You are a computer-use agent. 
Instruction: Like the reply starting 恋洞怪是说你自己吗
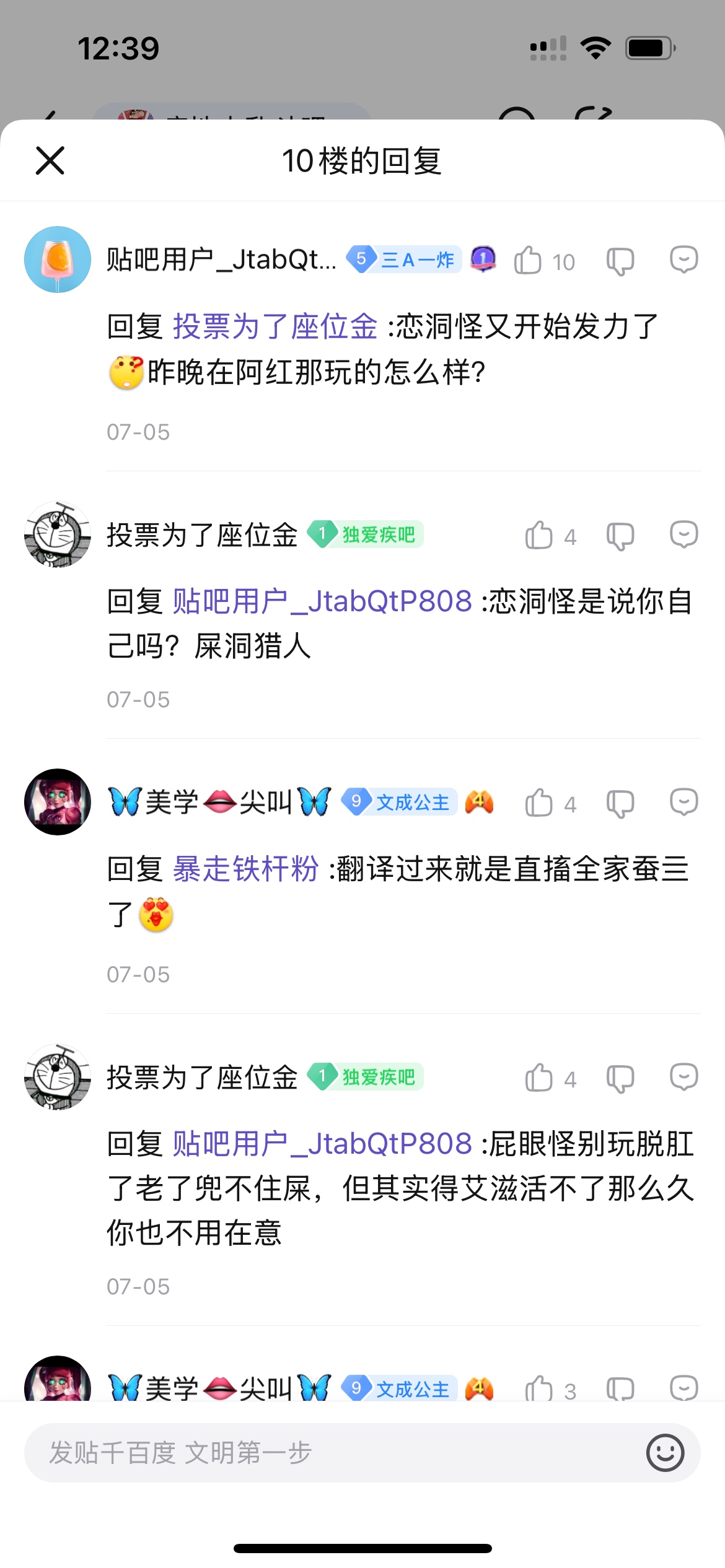pos(539,536)
